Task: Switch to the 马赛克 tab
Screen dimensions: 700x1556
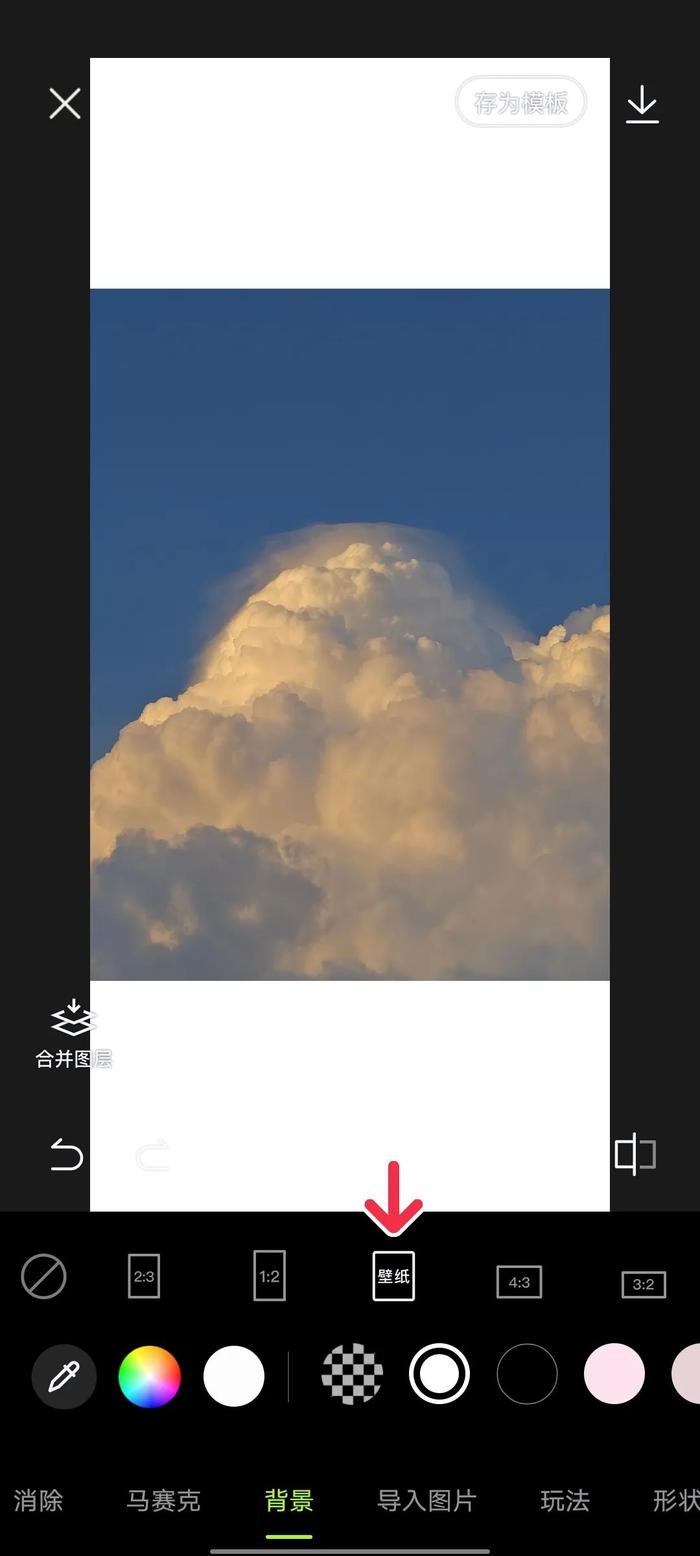Action: pyautogui.click(x=163, y=1500)
